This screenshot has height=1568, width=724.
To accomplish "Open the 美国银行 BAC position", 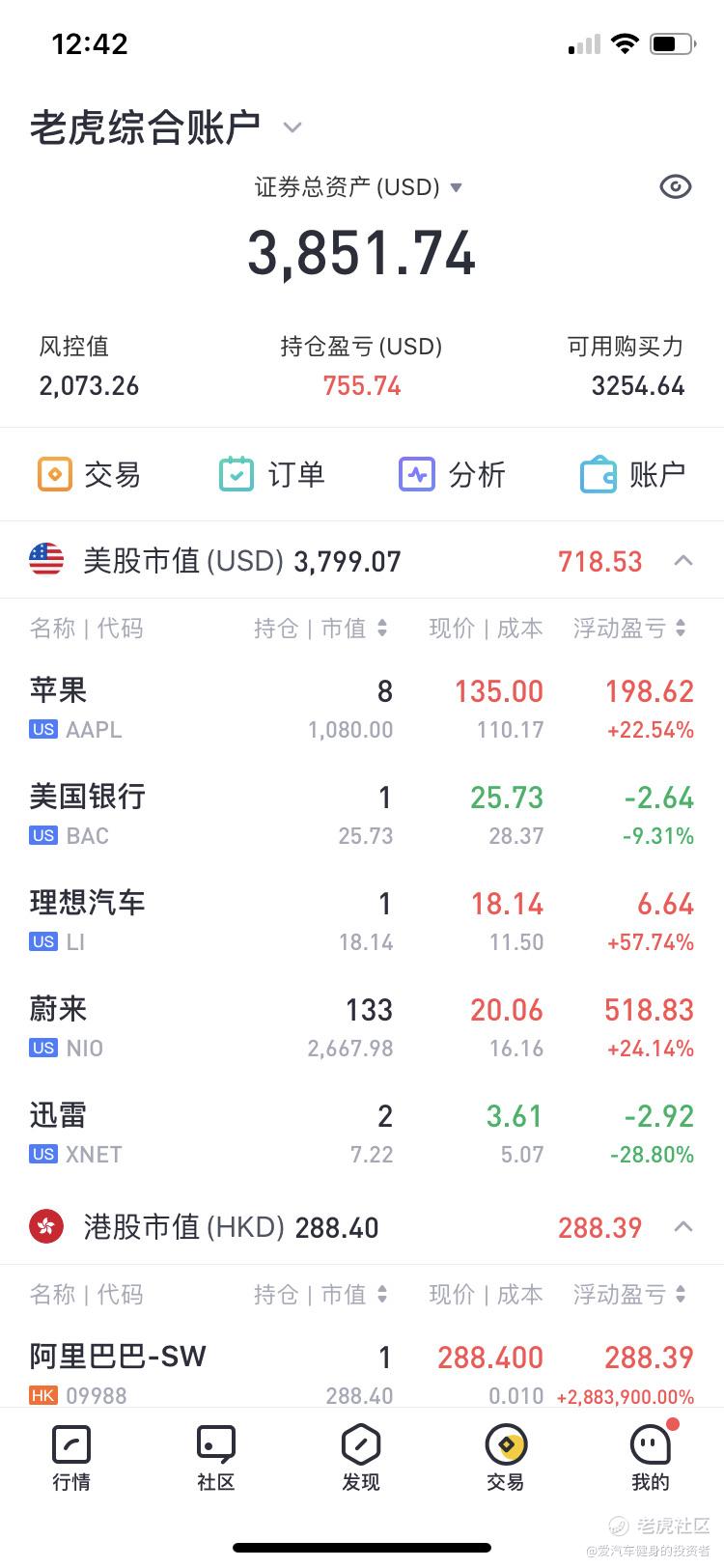I will point(362,815).
